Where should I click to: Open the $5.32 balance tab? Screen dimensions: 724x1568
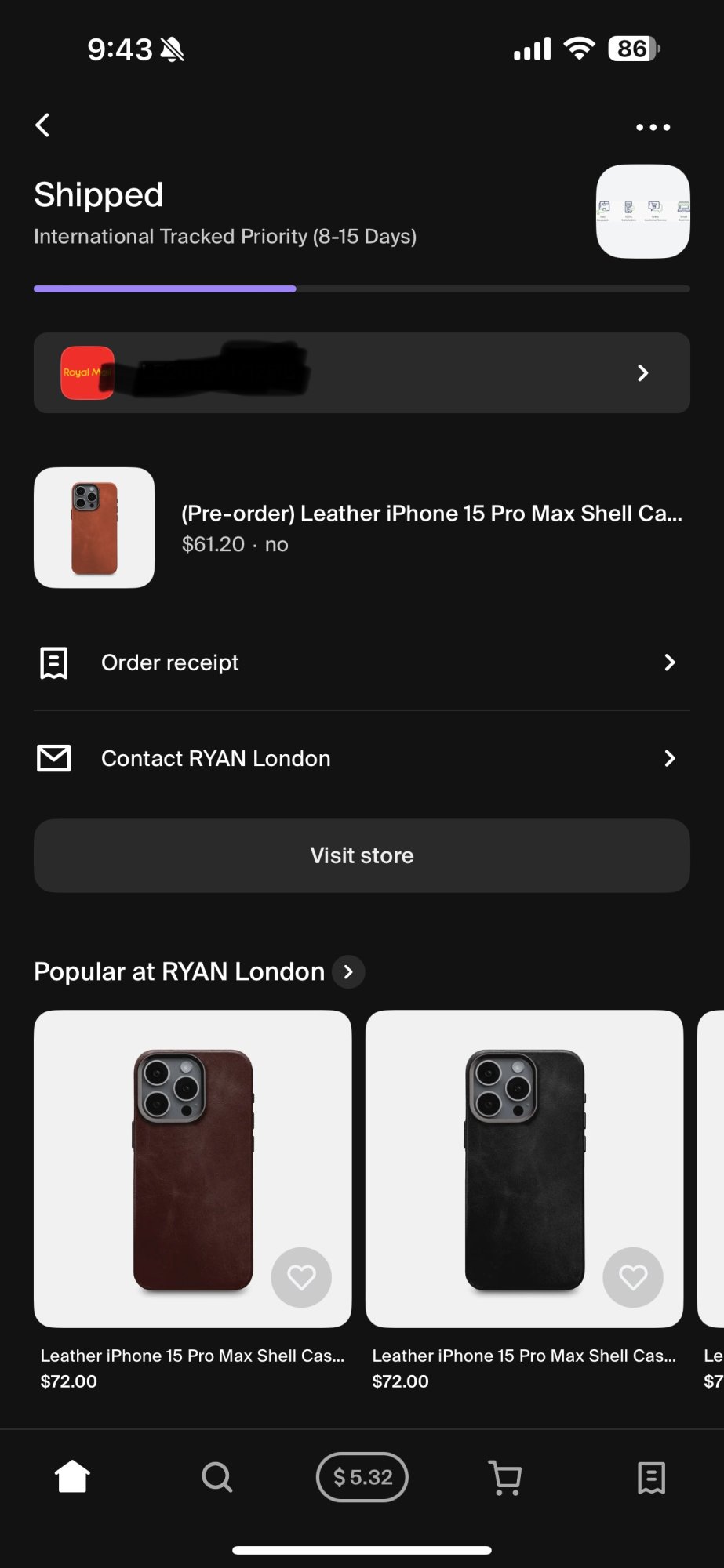click(362, 1477)
